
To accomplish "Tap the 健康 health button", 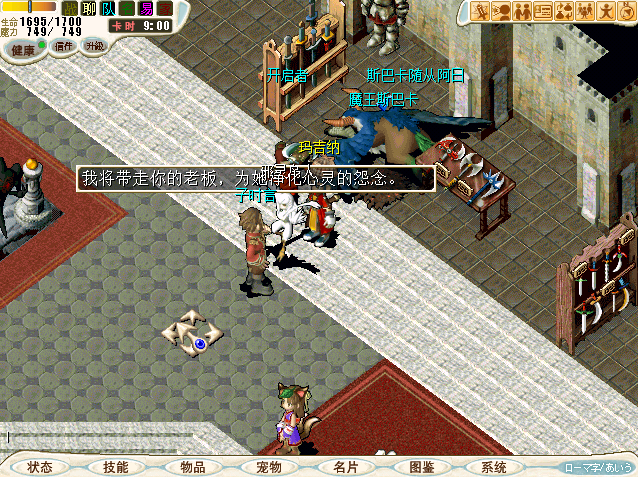I will point(23,50).
